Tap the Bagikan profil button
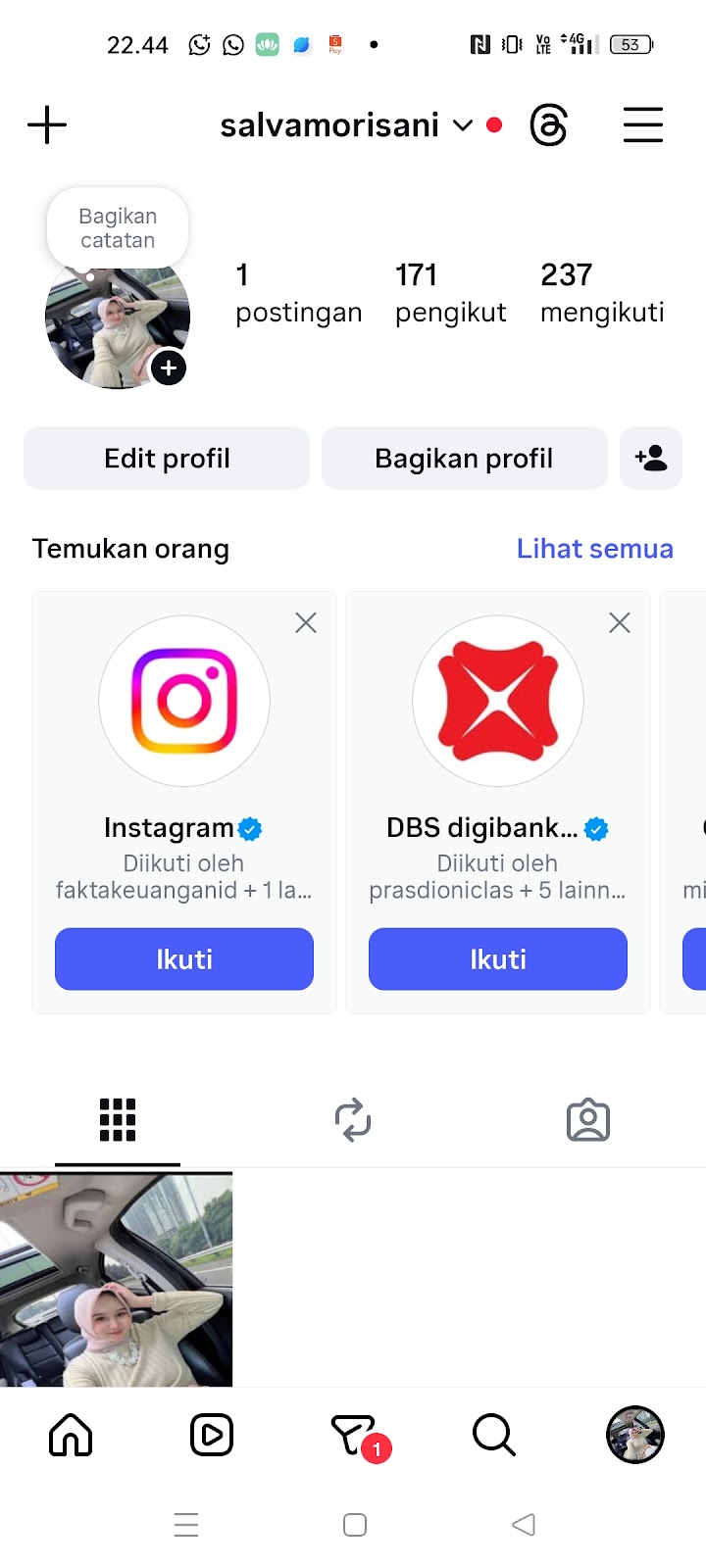This screenshot has width=706, height=1568. tap(464, 458)
